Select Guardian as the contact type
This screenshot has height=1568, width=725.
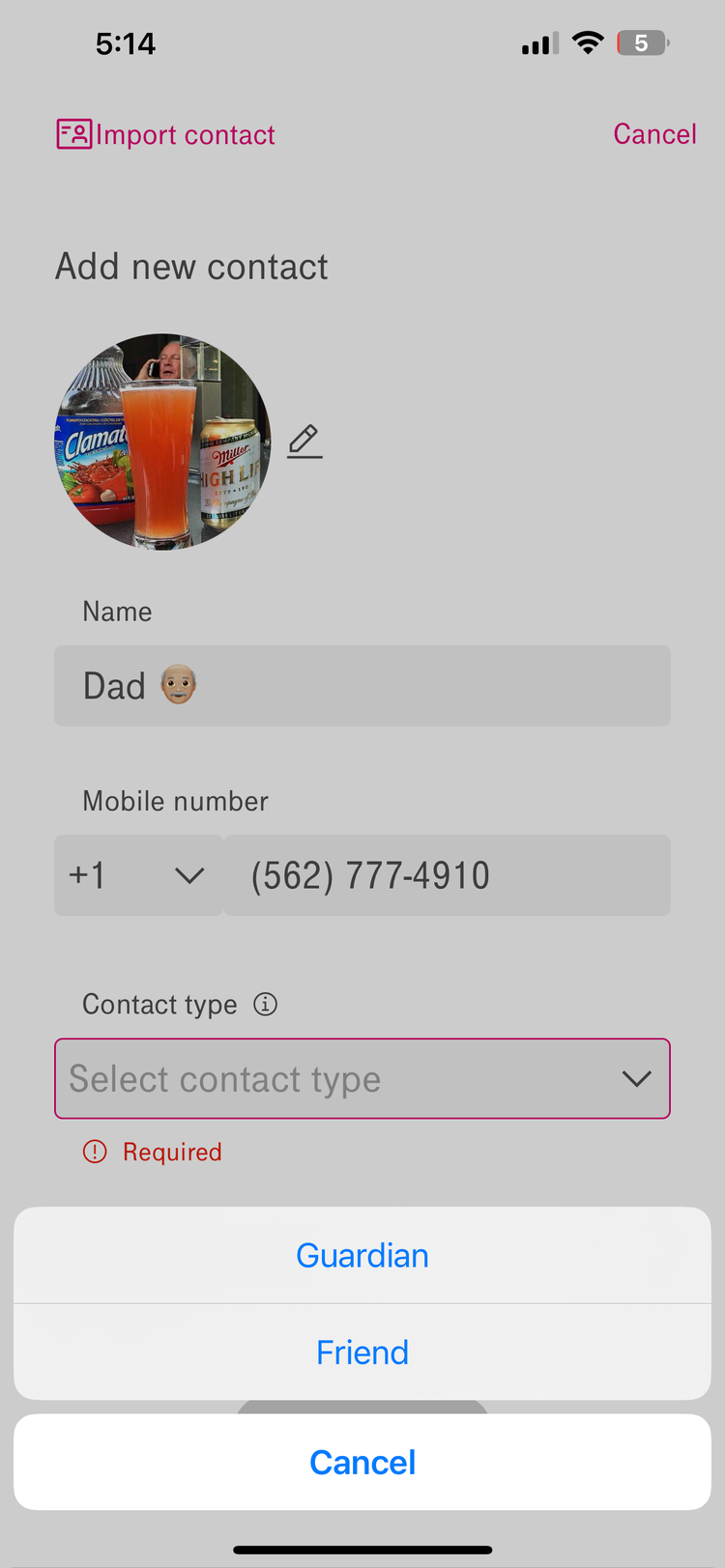pyautogui.click(x=362, y=1255)
